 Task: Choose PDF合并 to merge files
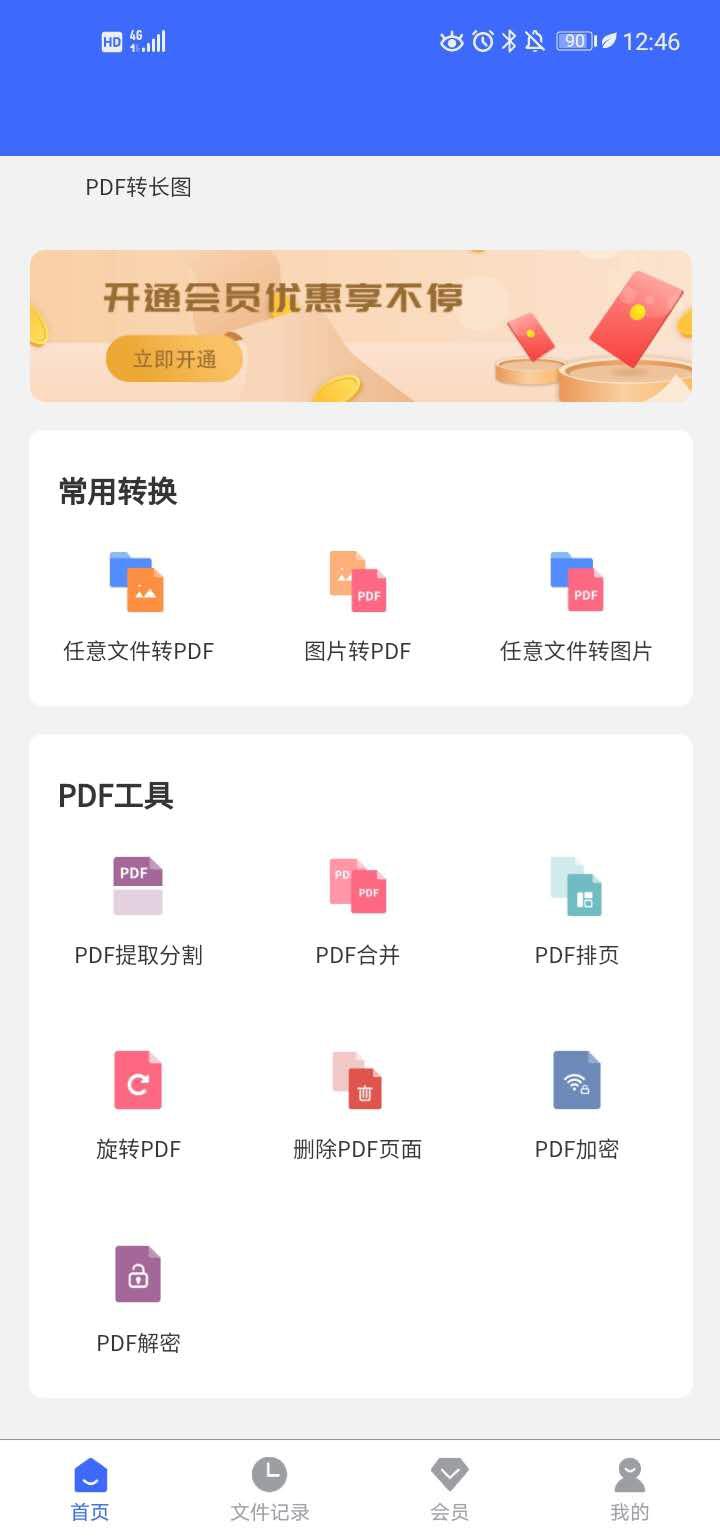pos(358,911)
